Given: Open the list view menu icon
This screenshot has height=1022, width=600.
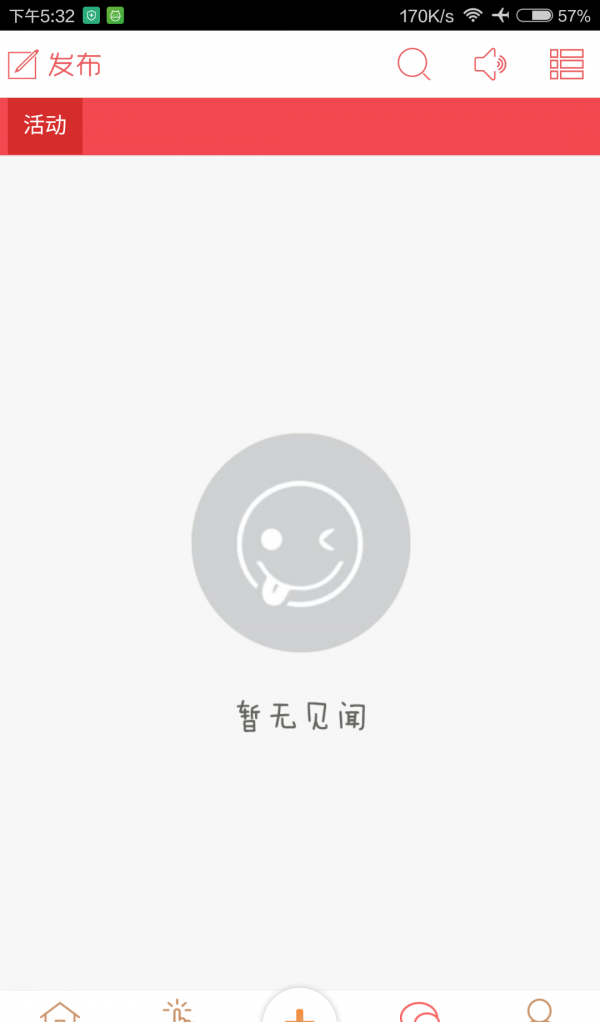Looking at the screenshot, I should coord(566,65).
